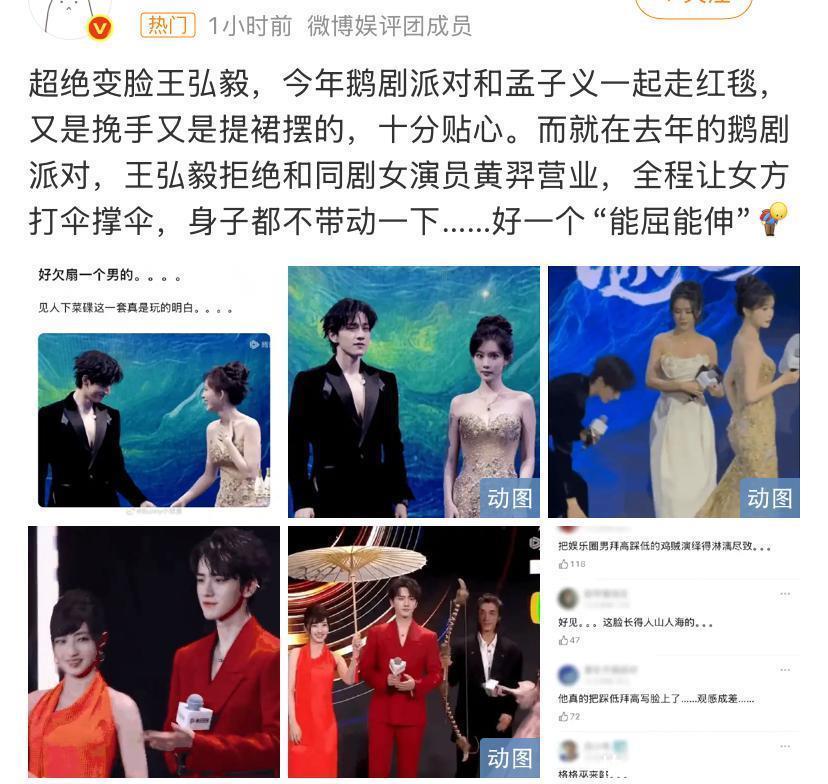
Task: Open the photo of man in red suit holding microphone
Action: [154, 651]
